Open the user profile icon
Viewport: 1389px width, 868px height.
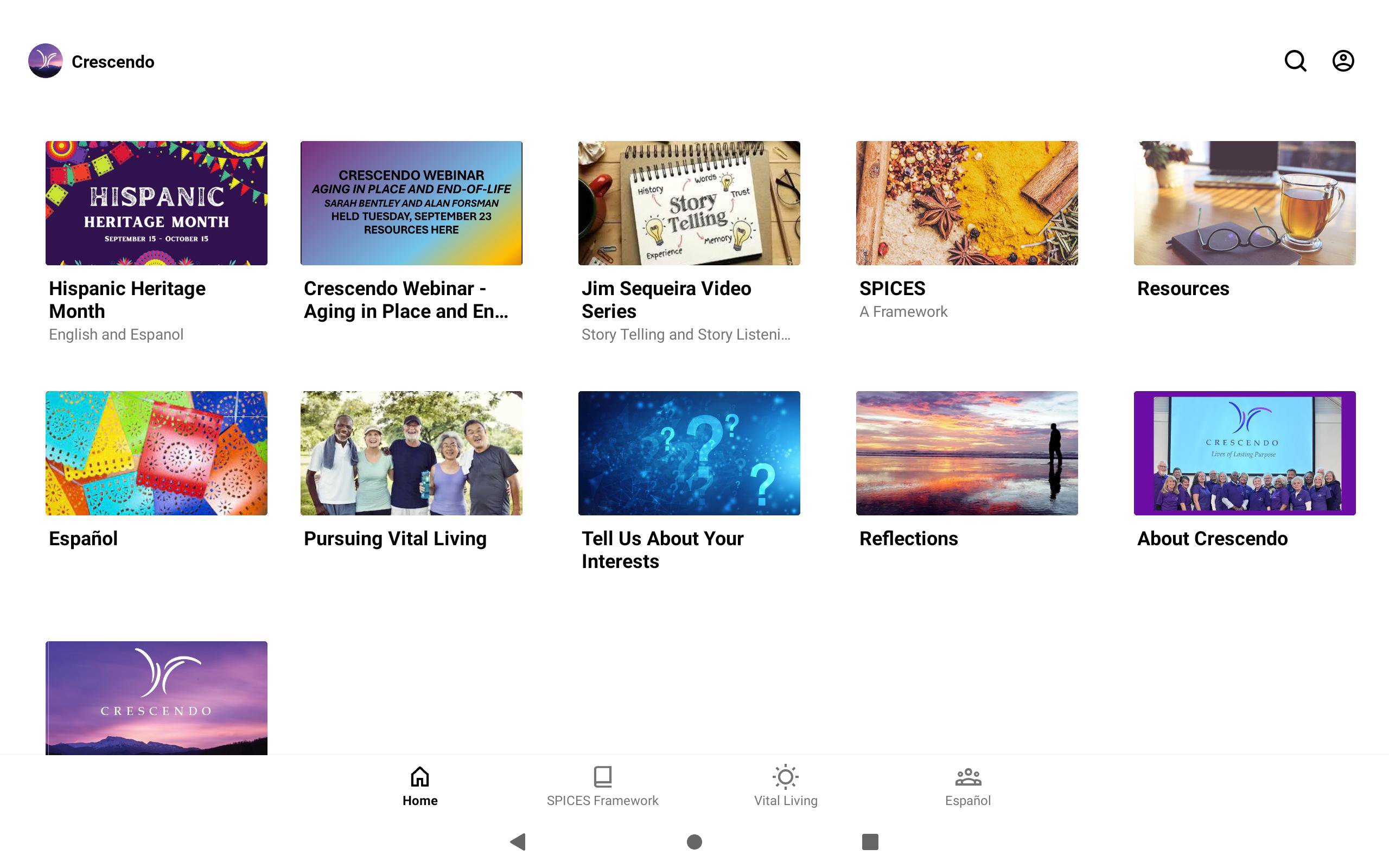point(1342,61)
